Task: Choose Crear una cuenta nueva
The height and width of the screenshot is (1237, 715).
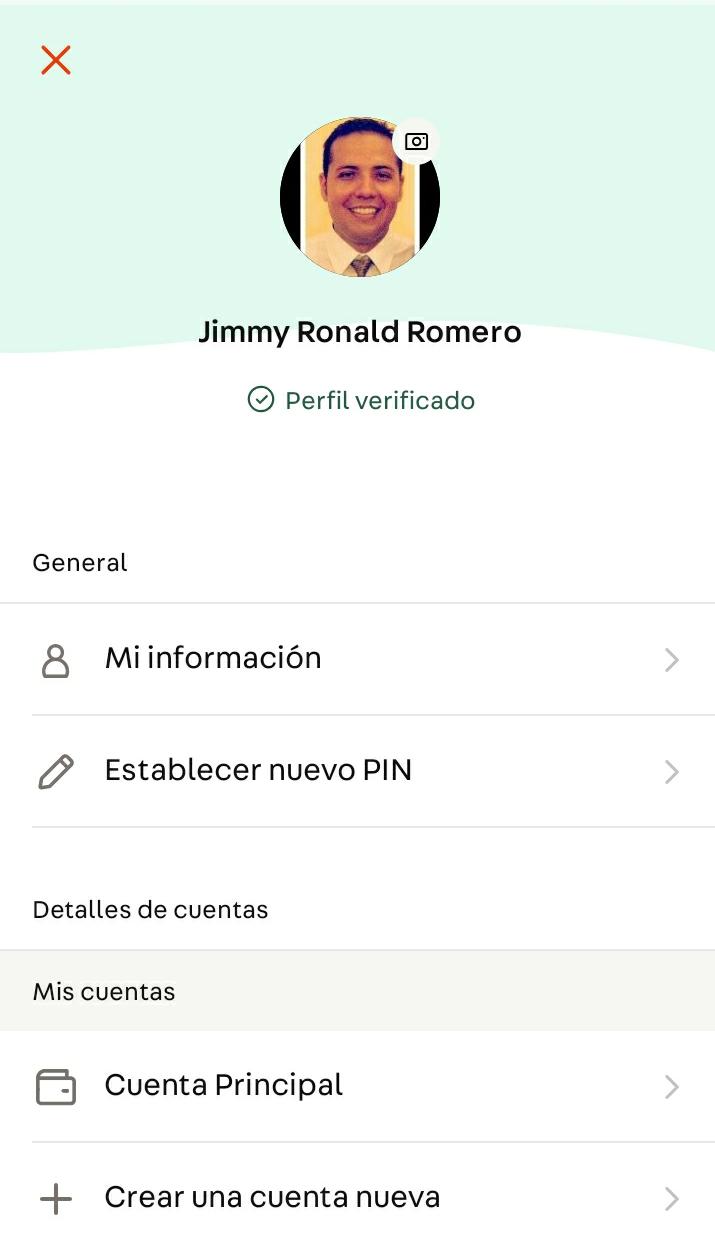Action: [357, 1197]
